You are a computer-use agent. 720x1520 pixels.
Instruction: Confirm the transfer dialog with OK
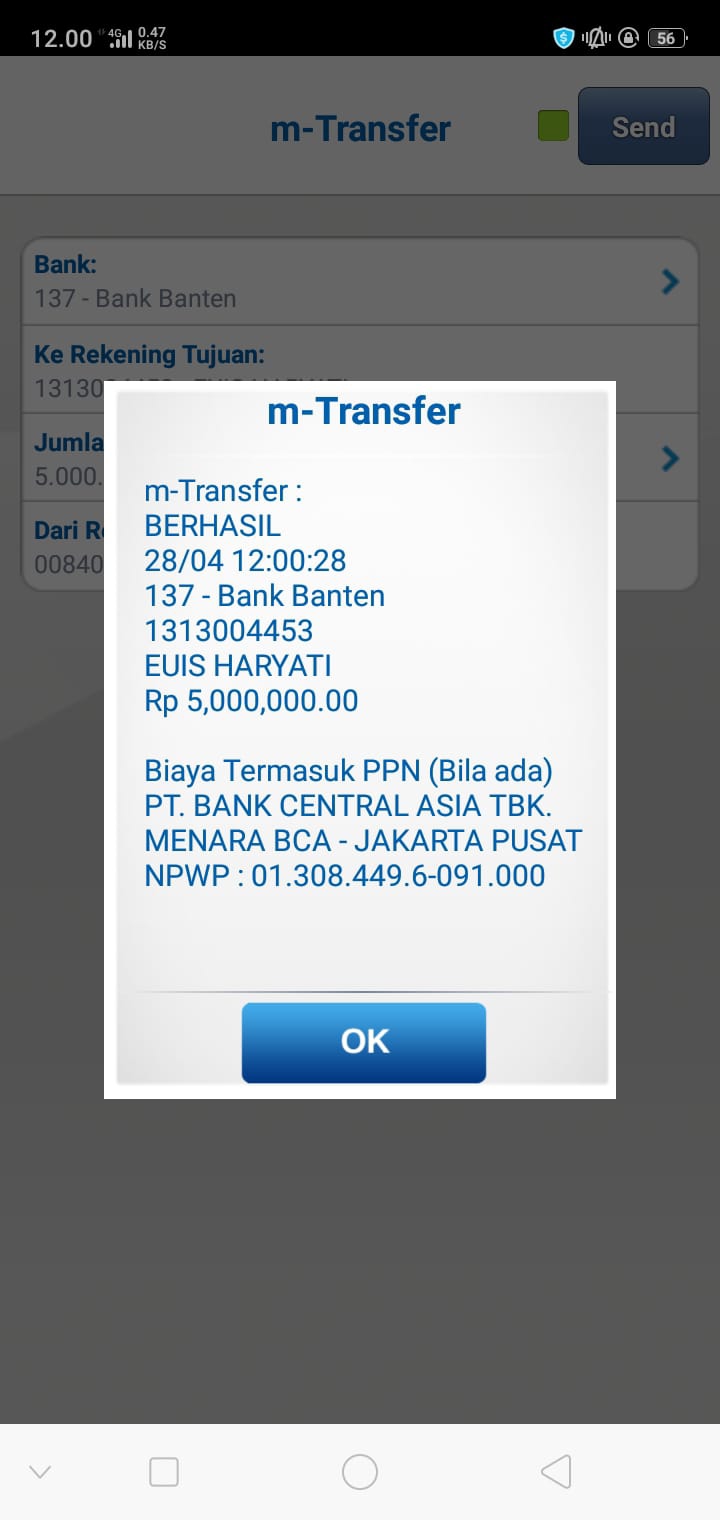pyautogui.click(x=363, y=1042)
